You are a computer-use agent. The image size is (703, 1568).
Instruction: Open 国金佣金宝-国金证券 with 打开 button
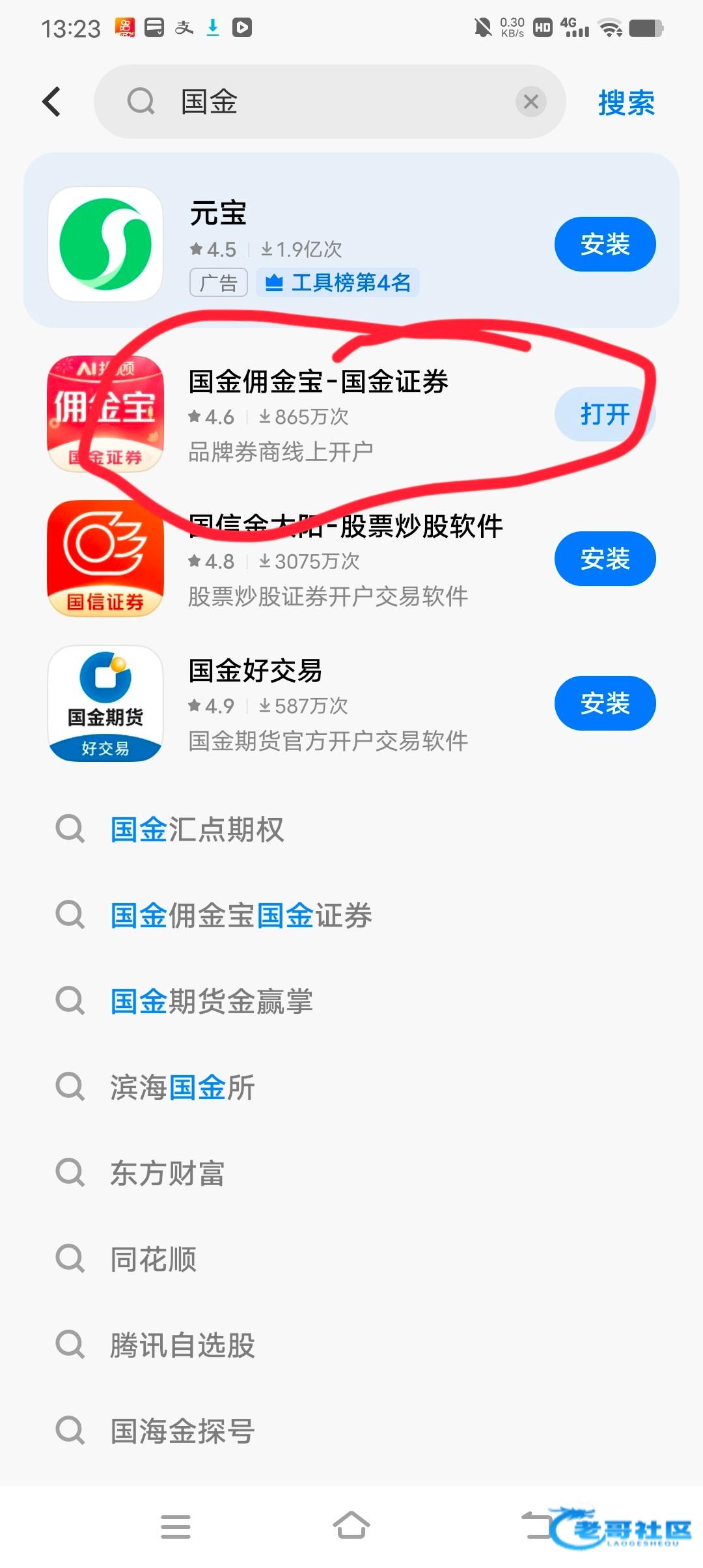[x=604, y=414]
